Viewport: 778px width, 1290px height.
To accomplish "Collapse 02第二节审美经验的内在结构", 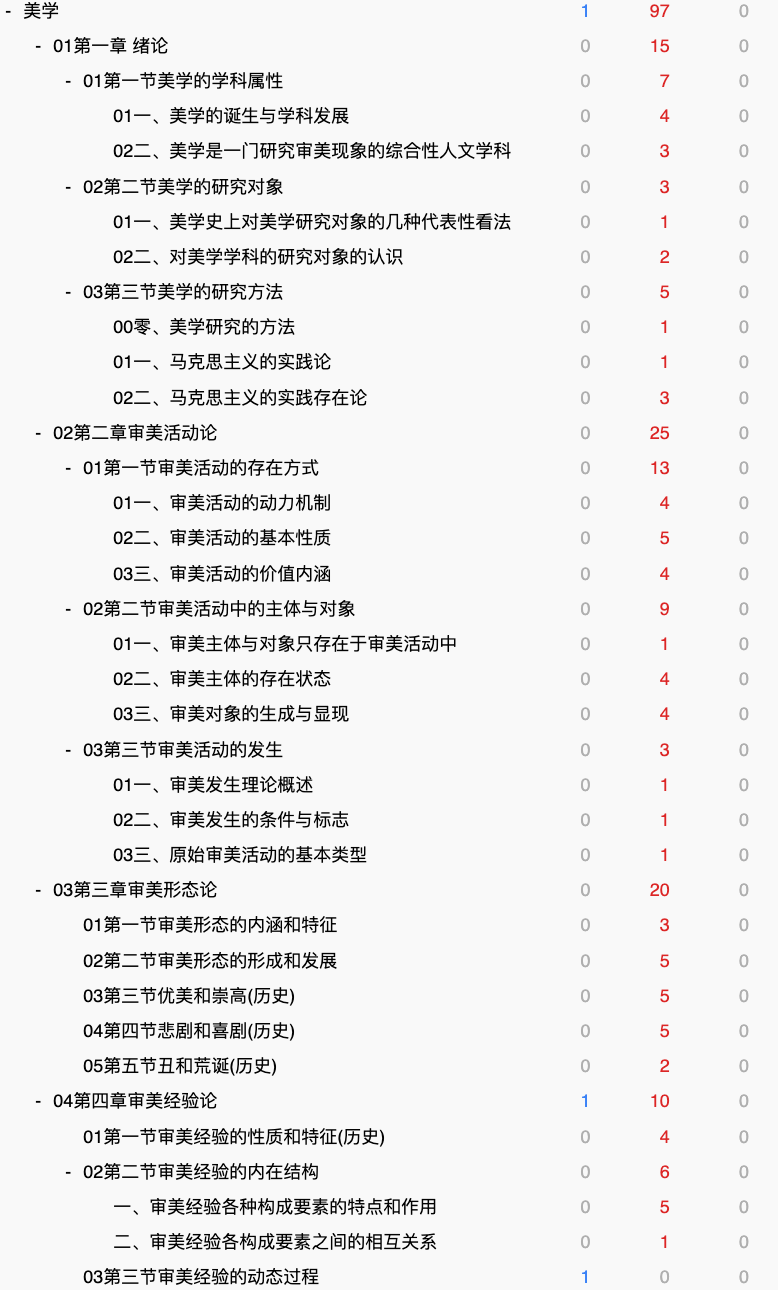I will 68,1172.
